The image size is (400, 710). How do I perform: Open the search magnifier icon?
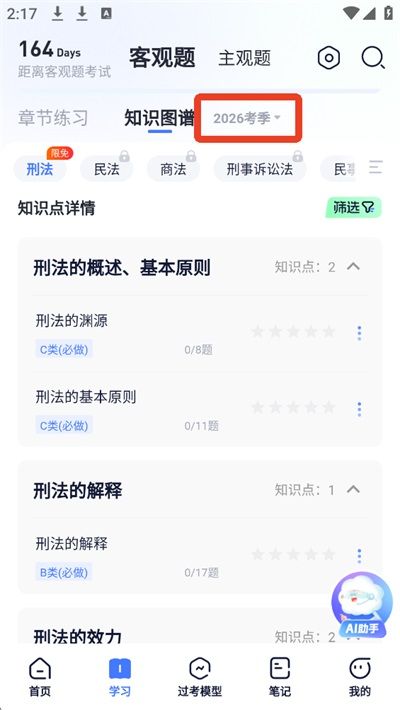coord(373,58)
